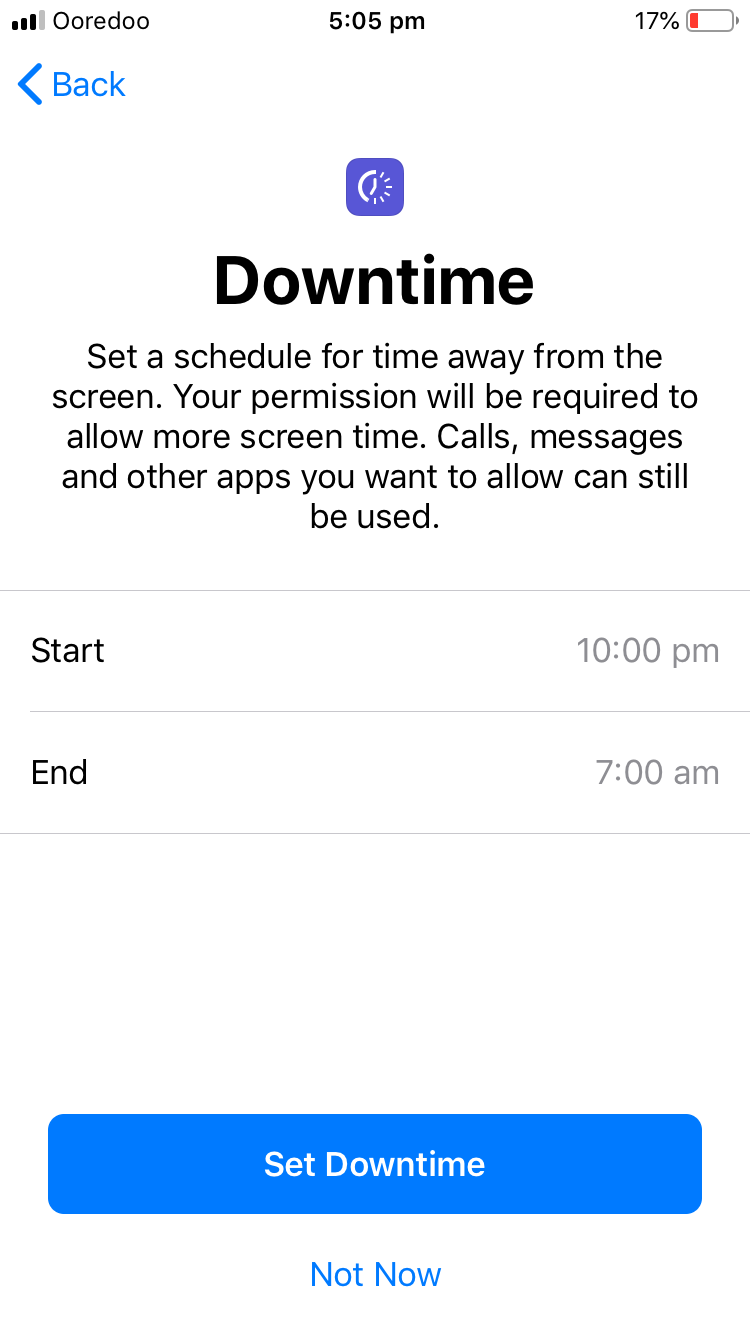Change the End time of downtime
The image size is (750, 1334).
(x=375, y=773)
